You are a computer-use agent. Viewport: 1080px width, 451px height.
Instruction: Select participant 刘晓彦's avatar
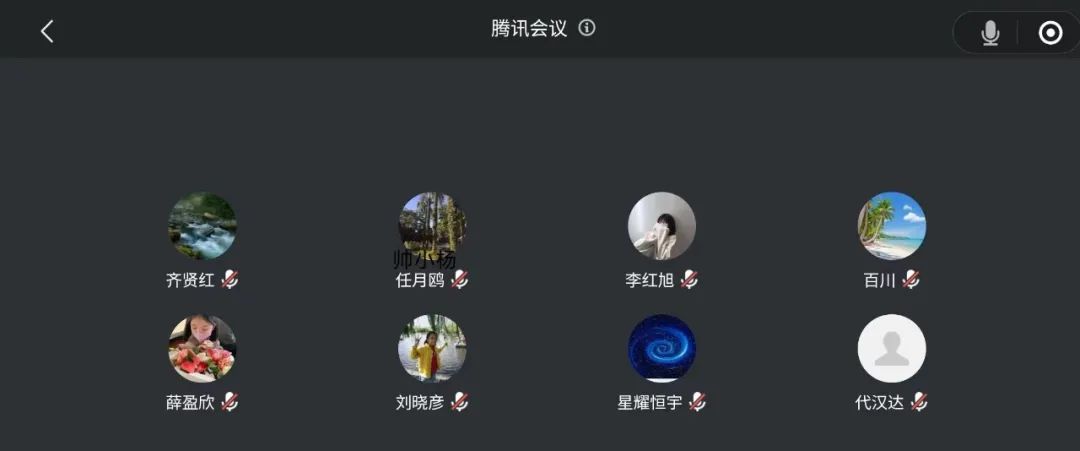(x=432, y=348)
